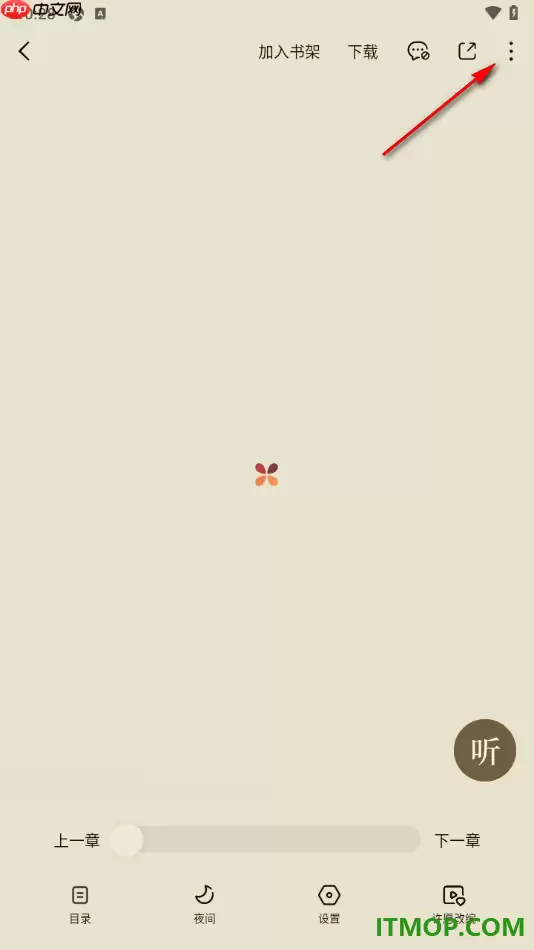Add this book via 加入书架
The height and width of the screenshot is (950, 534).
coord(289,52)
